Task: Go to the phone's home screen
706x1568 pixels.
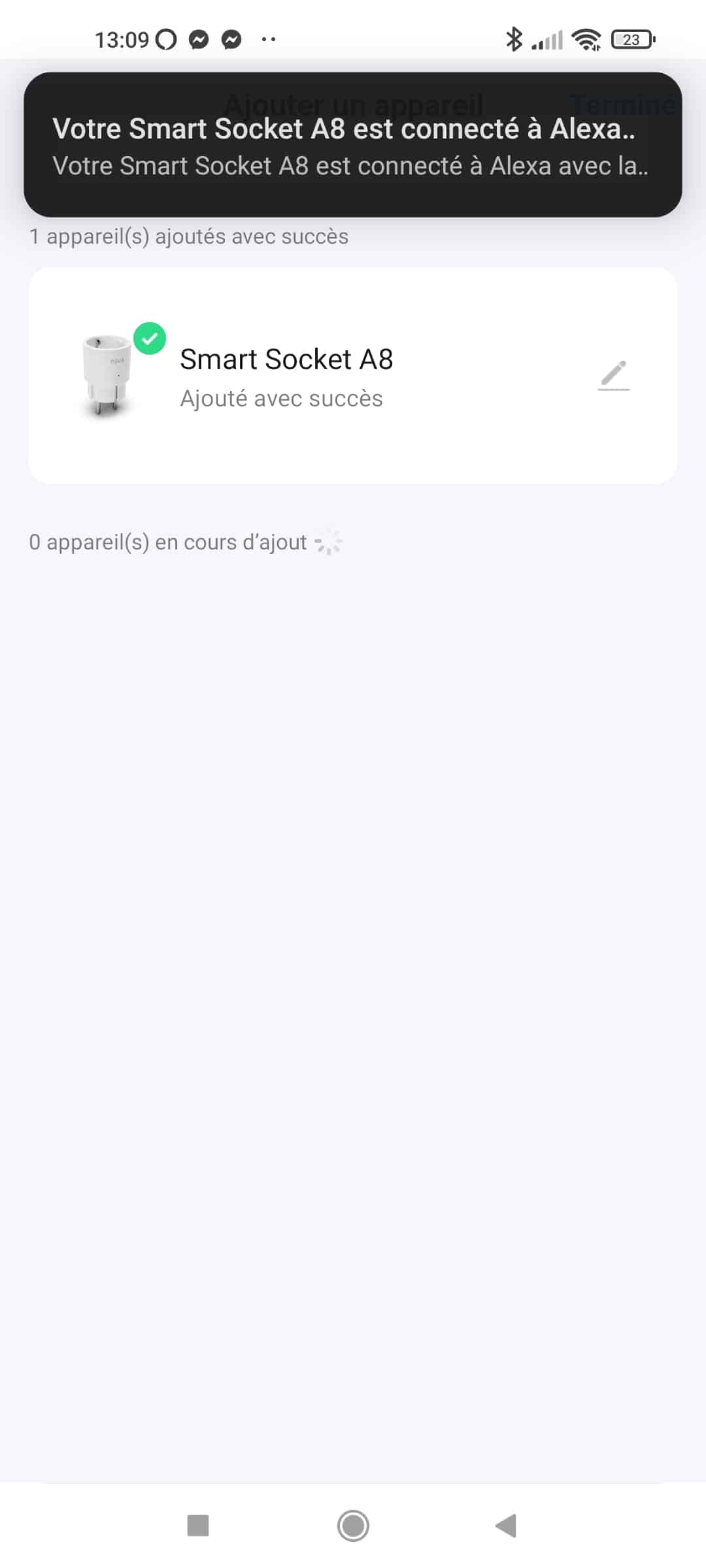Action: 353,1526
